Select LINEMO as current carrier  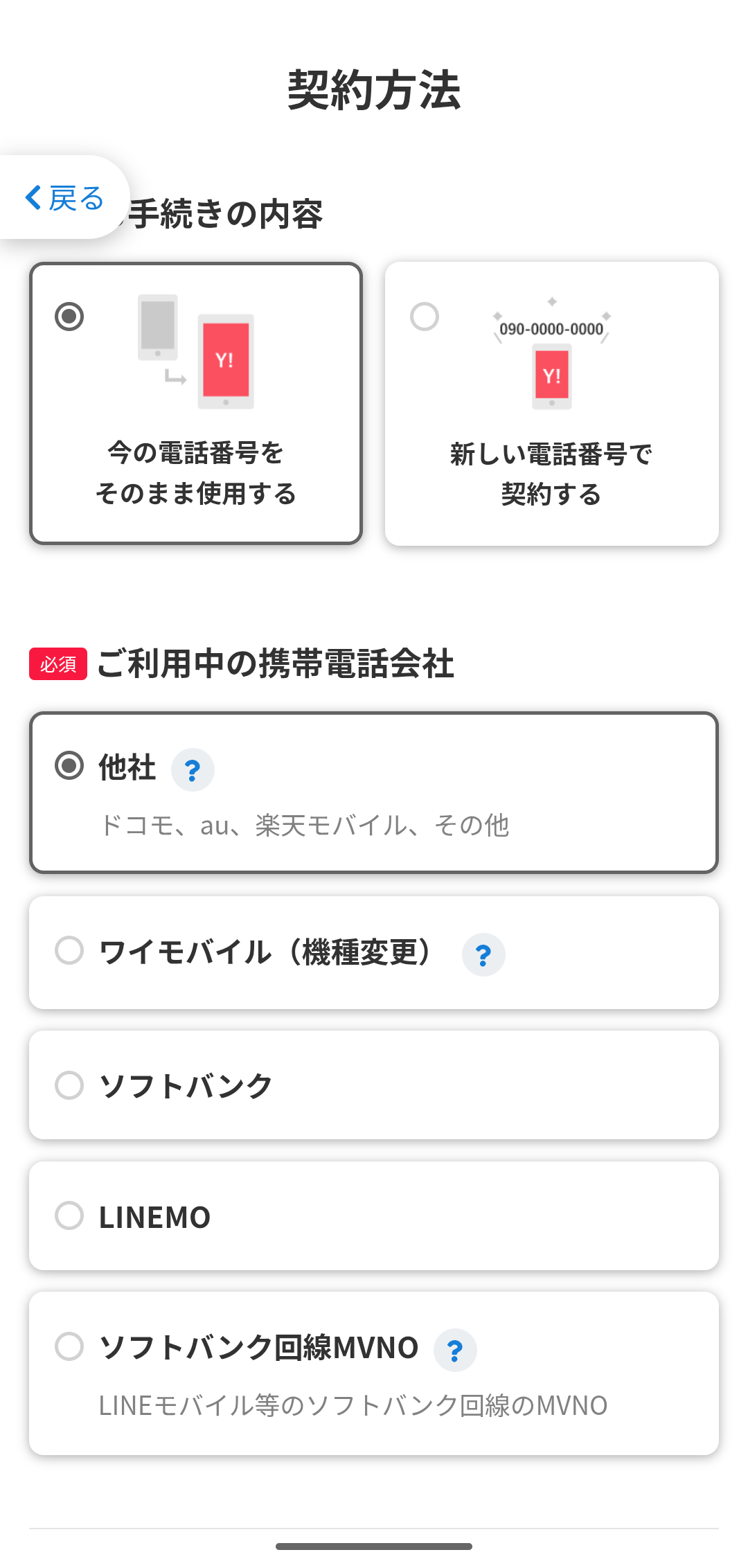pos(69,1216)
